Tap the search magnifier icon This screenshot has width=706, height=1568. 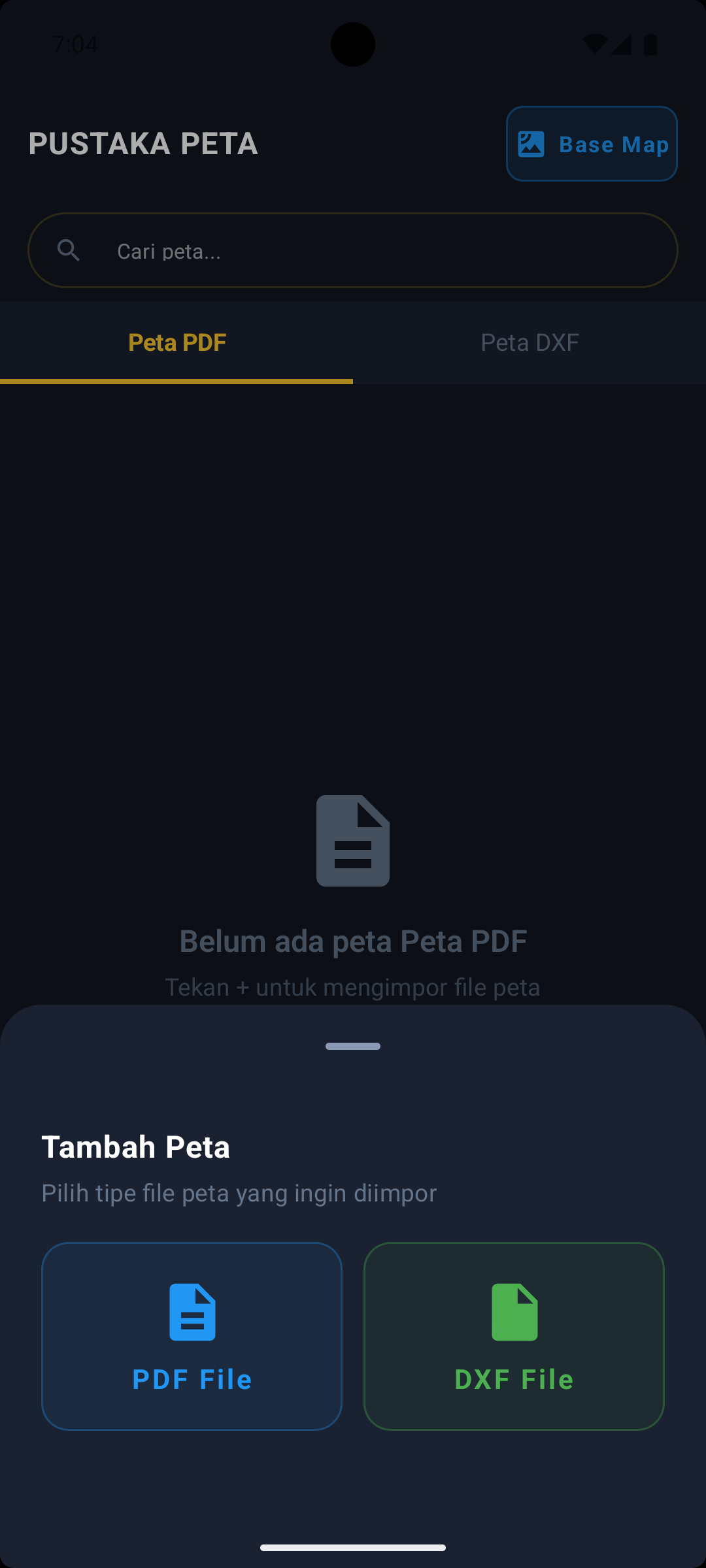click(69, 250)
